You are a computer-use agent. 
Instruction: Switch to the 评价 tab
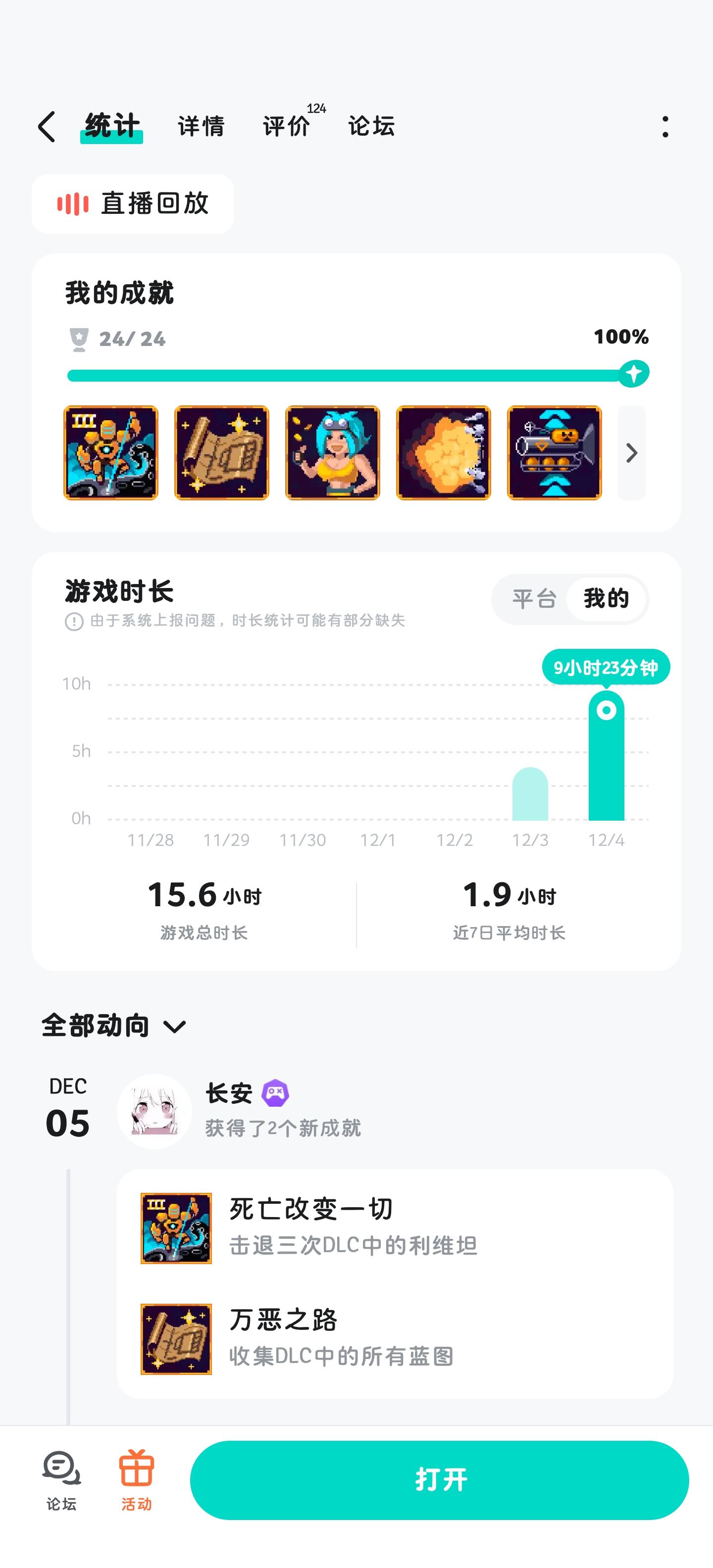point(287,127)
